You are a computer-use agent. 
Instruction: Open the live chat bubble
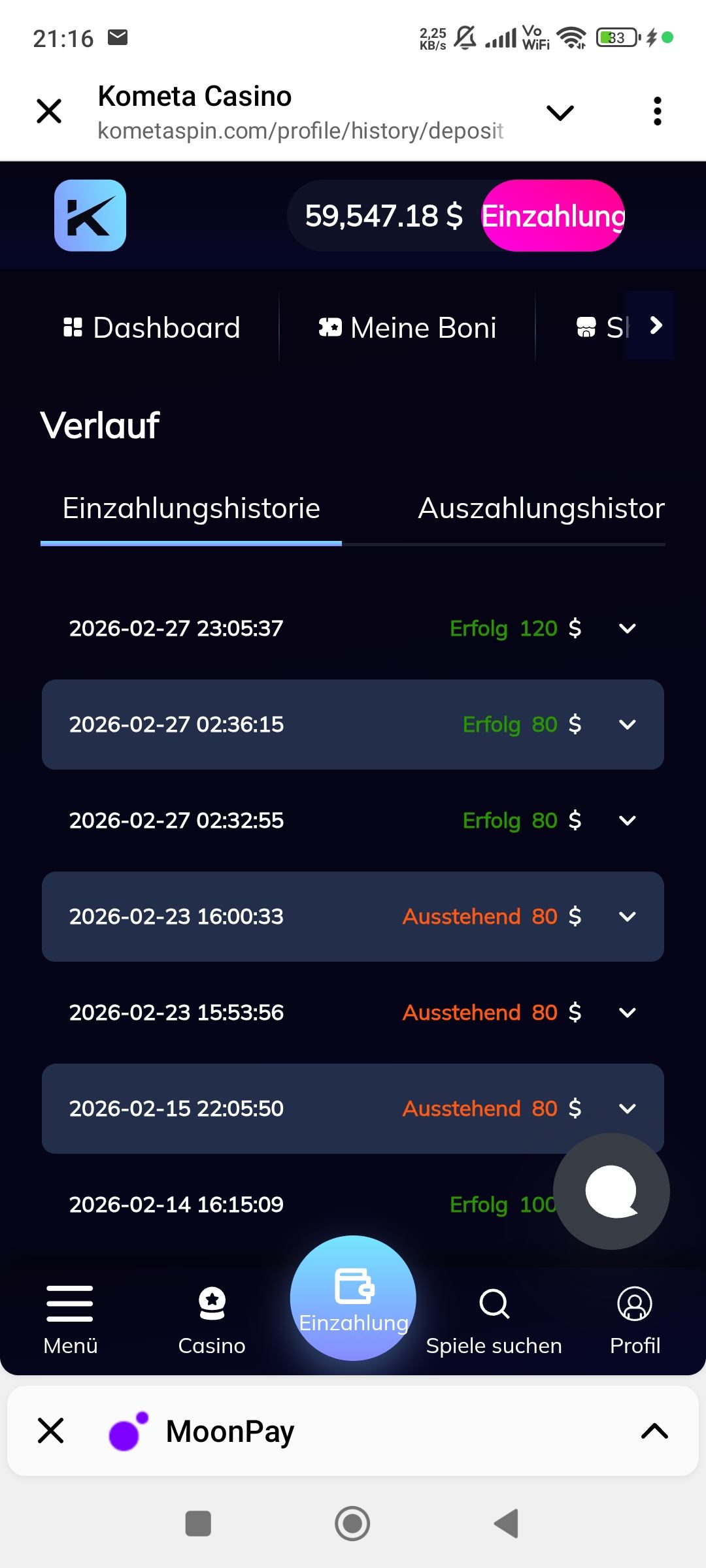(x=611, y=1191)
